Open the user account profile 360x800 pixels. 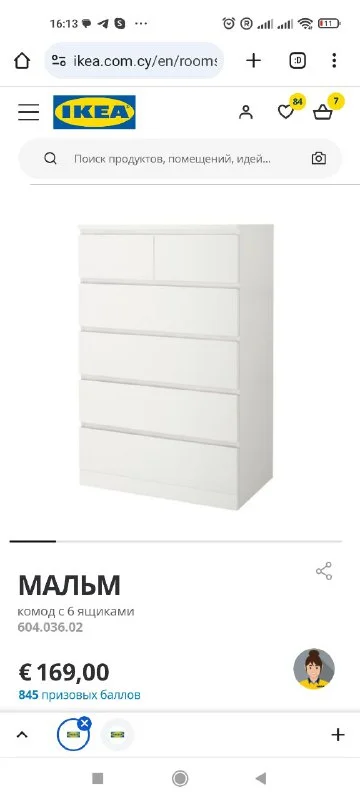[x=246, y=112]
